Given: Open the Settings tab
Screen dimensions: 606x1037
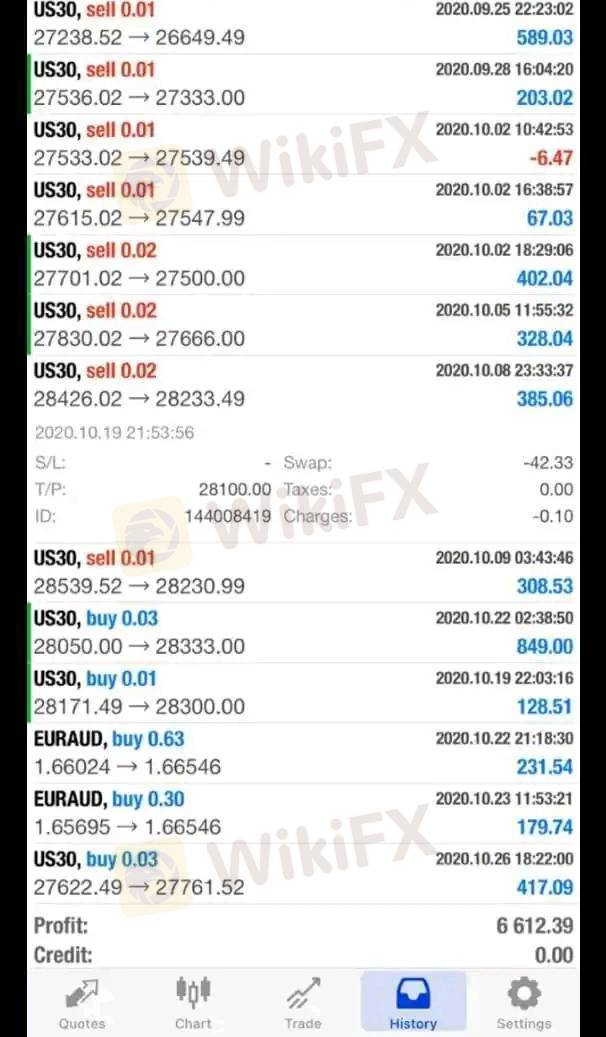Looking at the screenshot, I should 523,1003.
